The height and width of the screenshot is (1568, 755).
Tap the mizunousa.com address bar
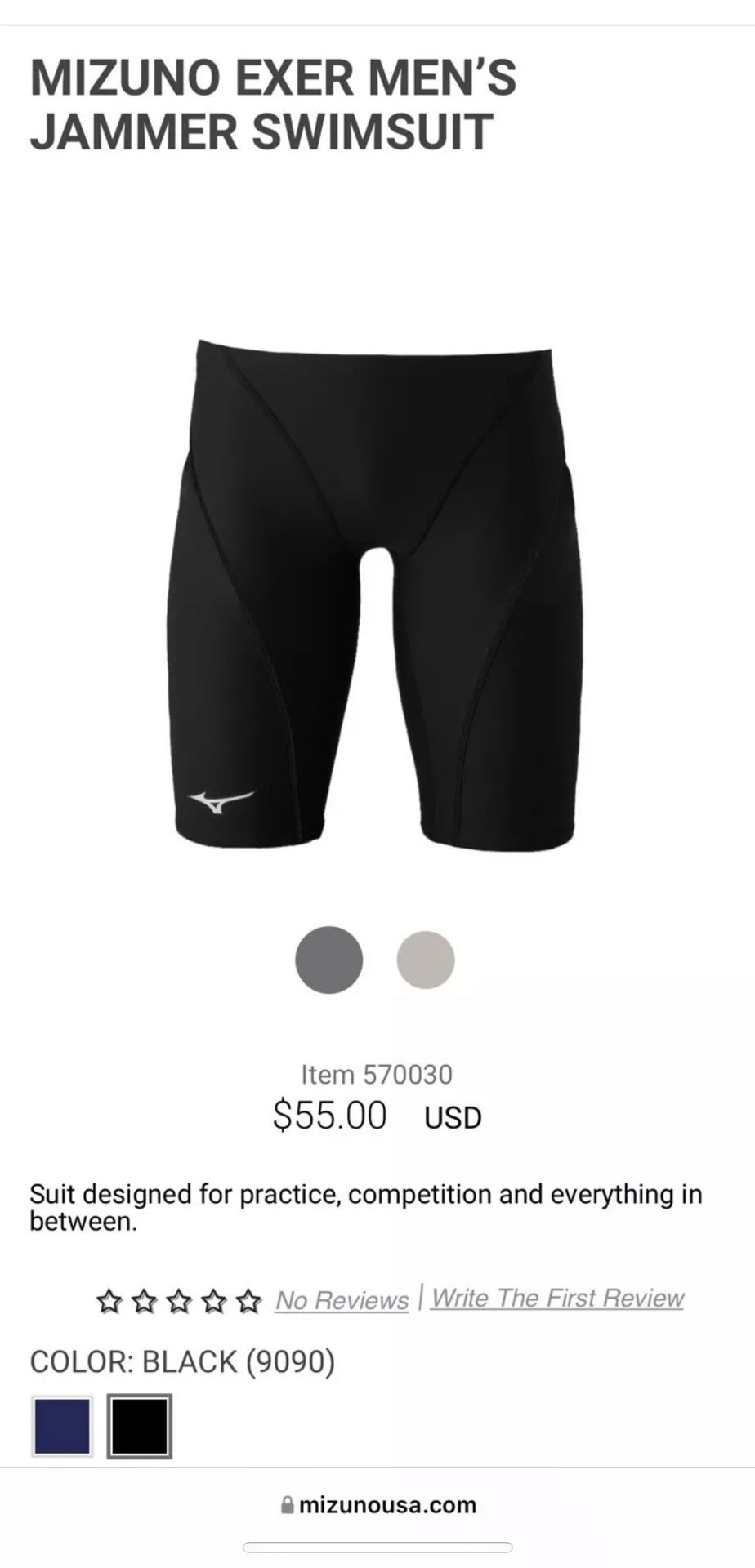pyautogui.click(x=377, y=1505)
